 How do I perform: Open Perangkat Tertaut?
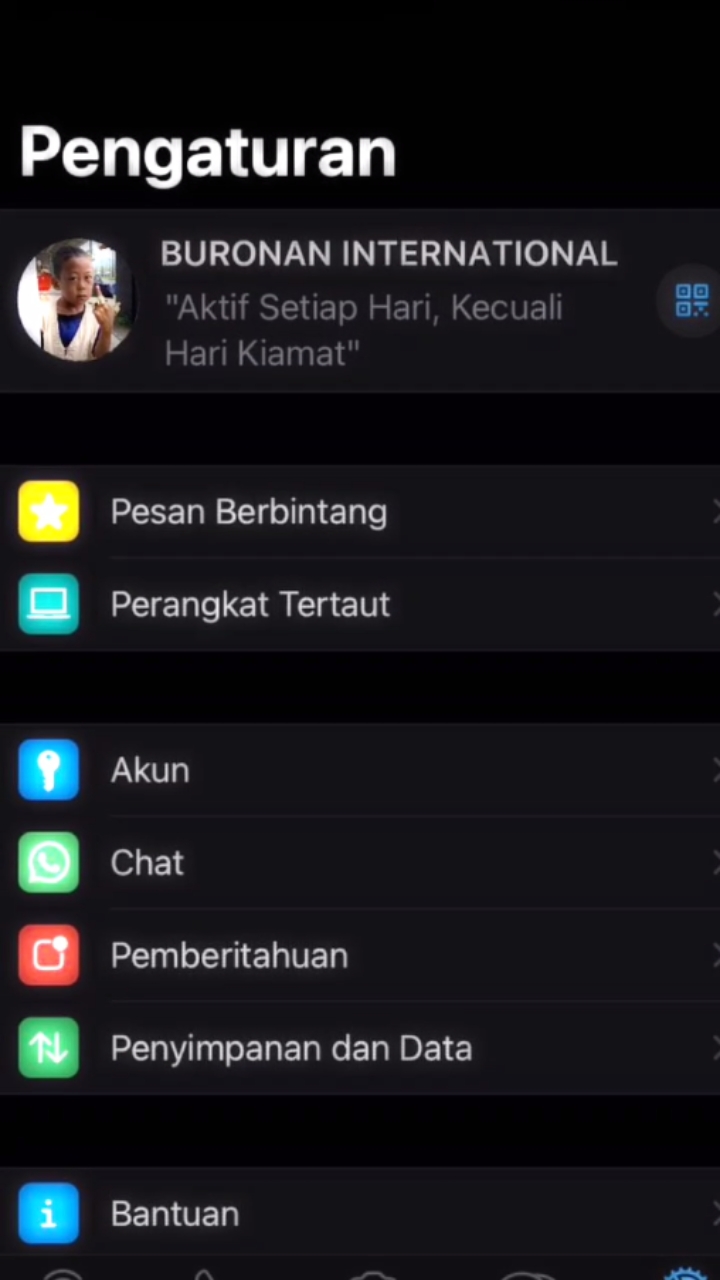pos(360,604)
